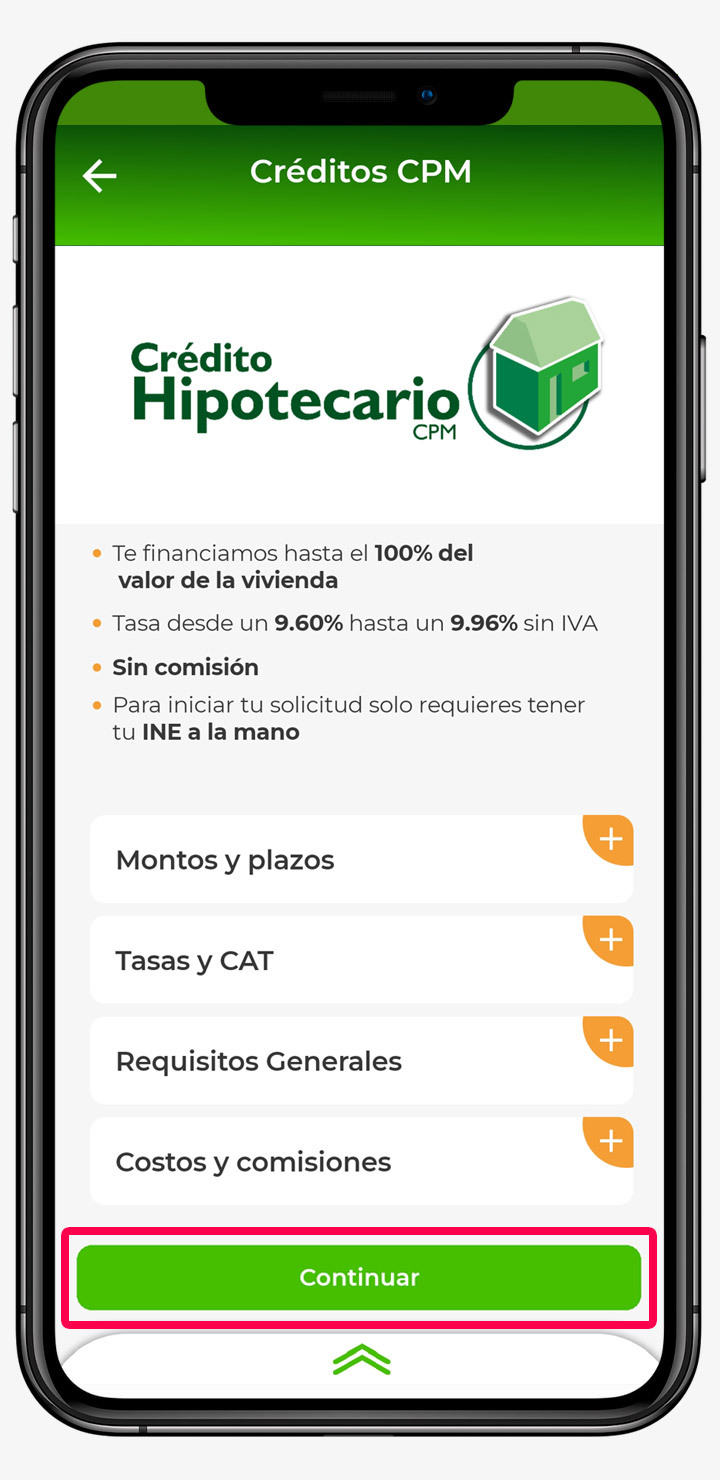Go back using the header arrow
The image size is (720, 1480).
[99, 177]
